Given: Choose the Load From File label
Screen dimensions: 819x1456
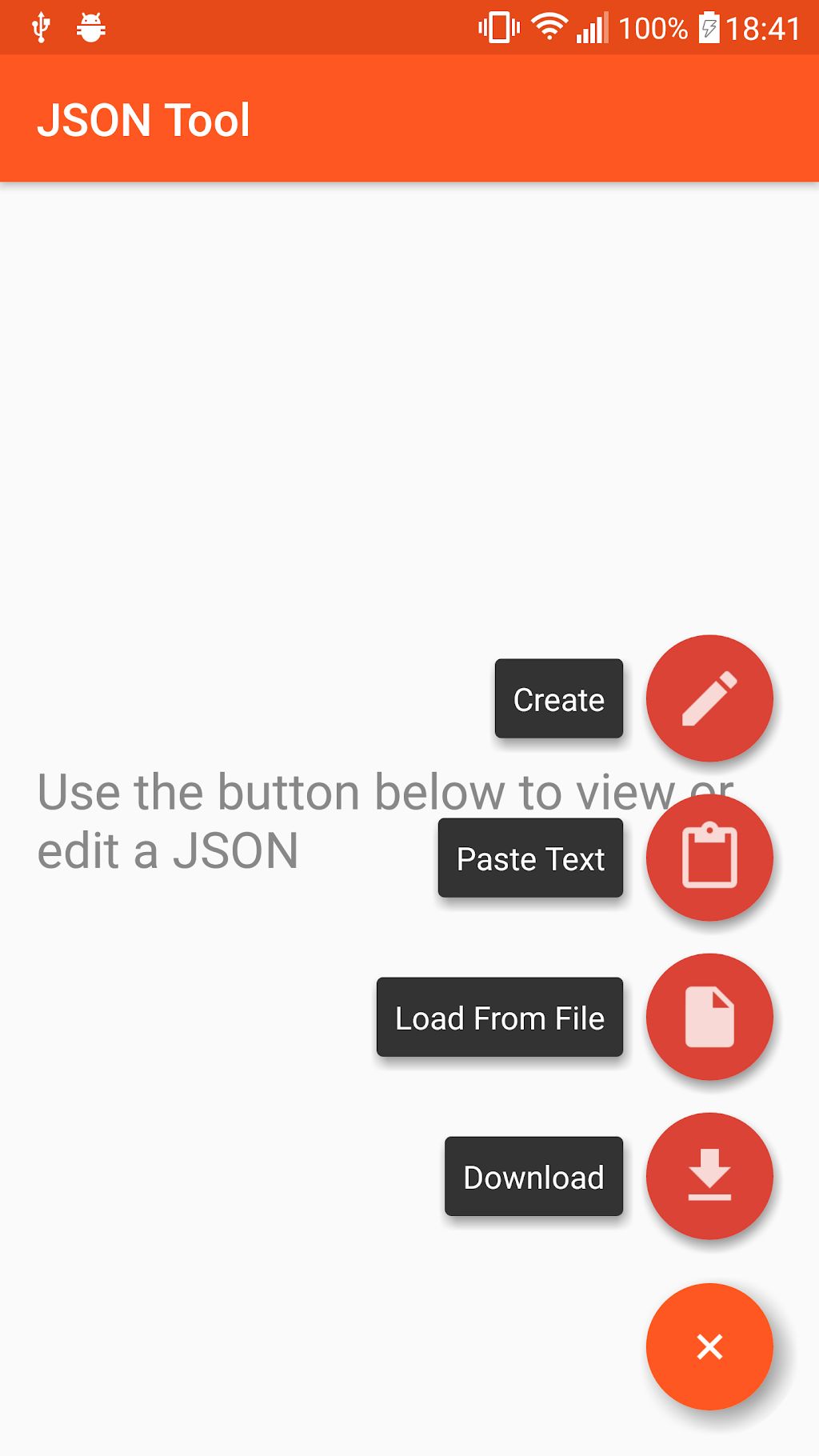Looking at the screenshot, I should point(500,1017).
